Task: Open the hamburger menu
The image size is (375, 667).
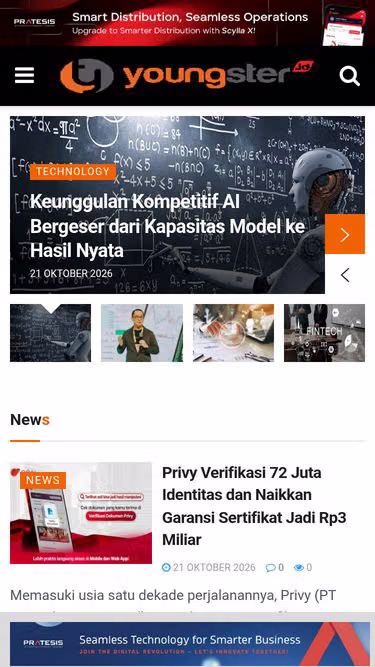Action: click(24, 76)
